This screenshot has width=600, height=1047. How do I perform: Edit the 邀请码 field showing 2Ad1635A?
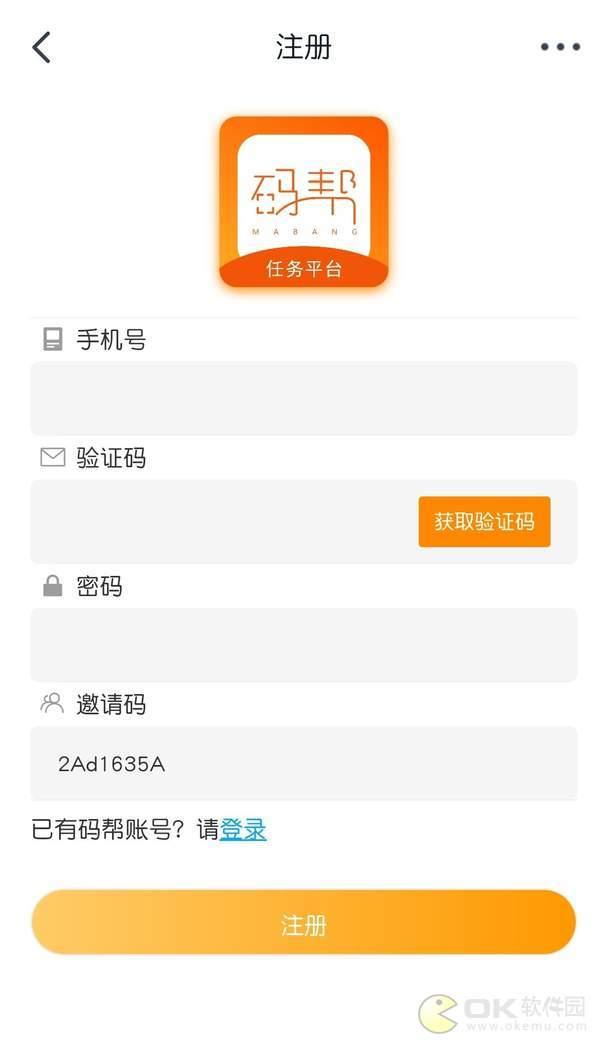click(x=304, y=763)
